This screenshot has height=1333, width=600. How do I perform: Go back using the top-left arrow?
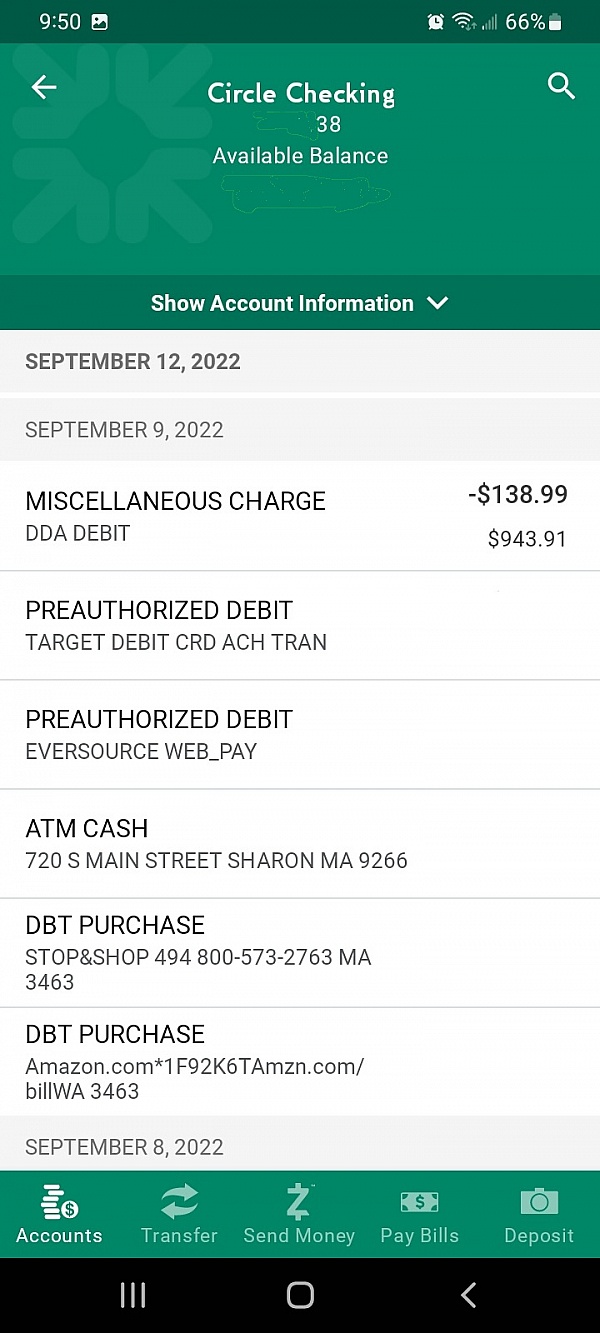click(44, 88)
